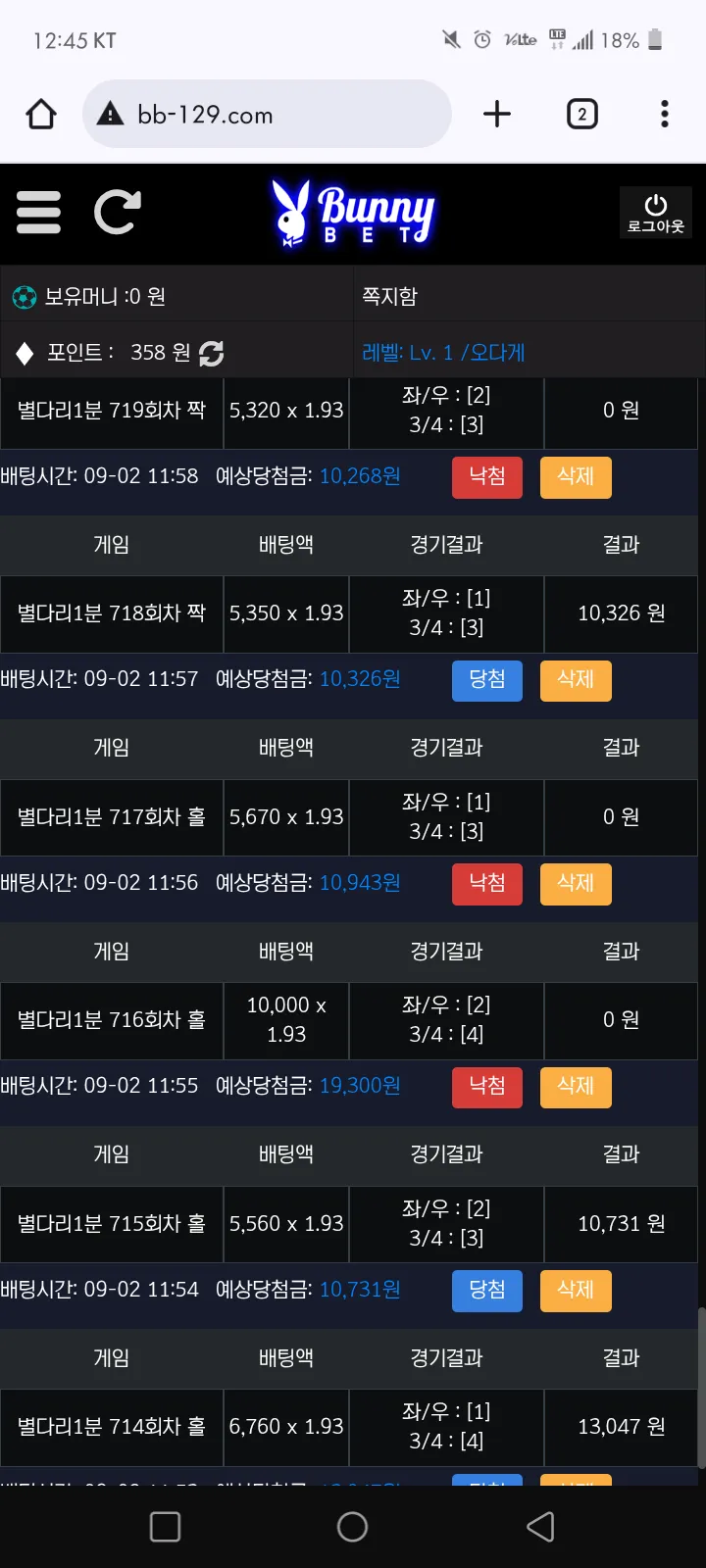Open the browser overflow menu
The width and height of the screenshot is (706, 1568).
tap(665, 115)
